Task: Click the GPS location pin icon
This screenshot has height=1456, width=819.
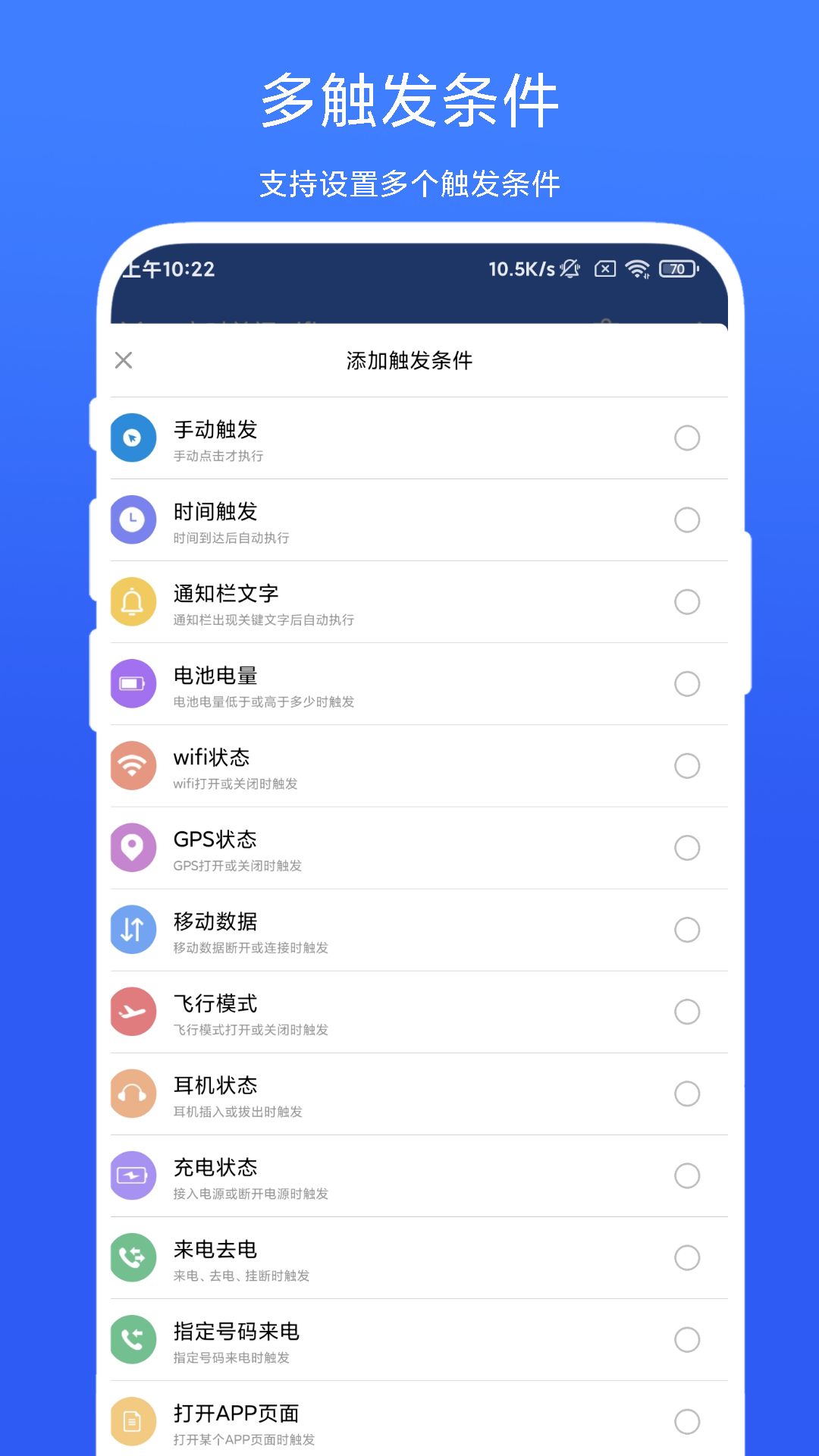Action: point(133,848)
